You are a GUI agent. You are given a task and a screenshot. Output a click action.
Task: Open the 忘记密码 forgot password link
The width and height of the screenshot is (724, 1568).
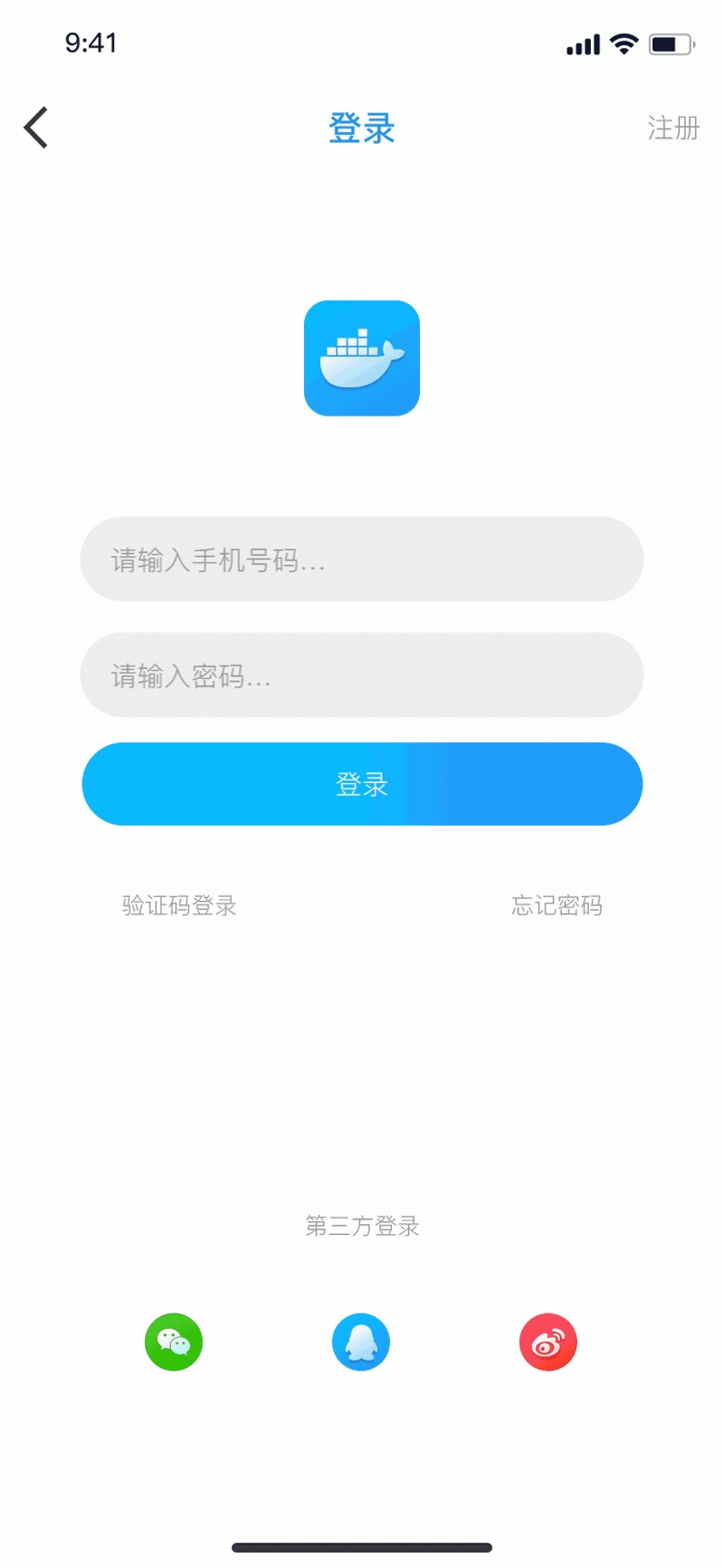557,905
